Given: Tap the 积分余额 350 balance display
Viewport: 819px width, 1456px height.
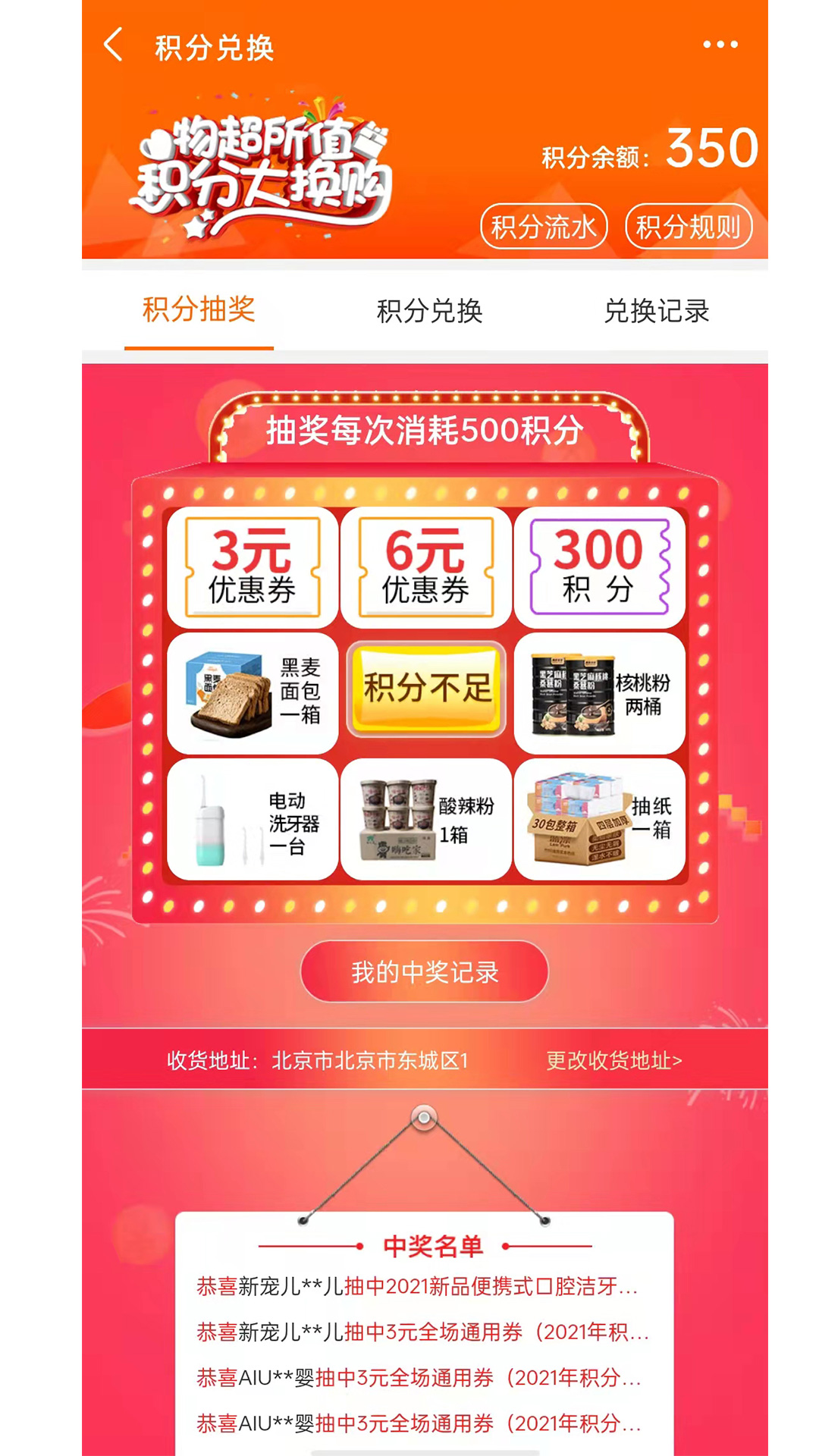Looking at the screenshot, I should pos(648,150).
